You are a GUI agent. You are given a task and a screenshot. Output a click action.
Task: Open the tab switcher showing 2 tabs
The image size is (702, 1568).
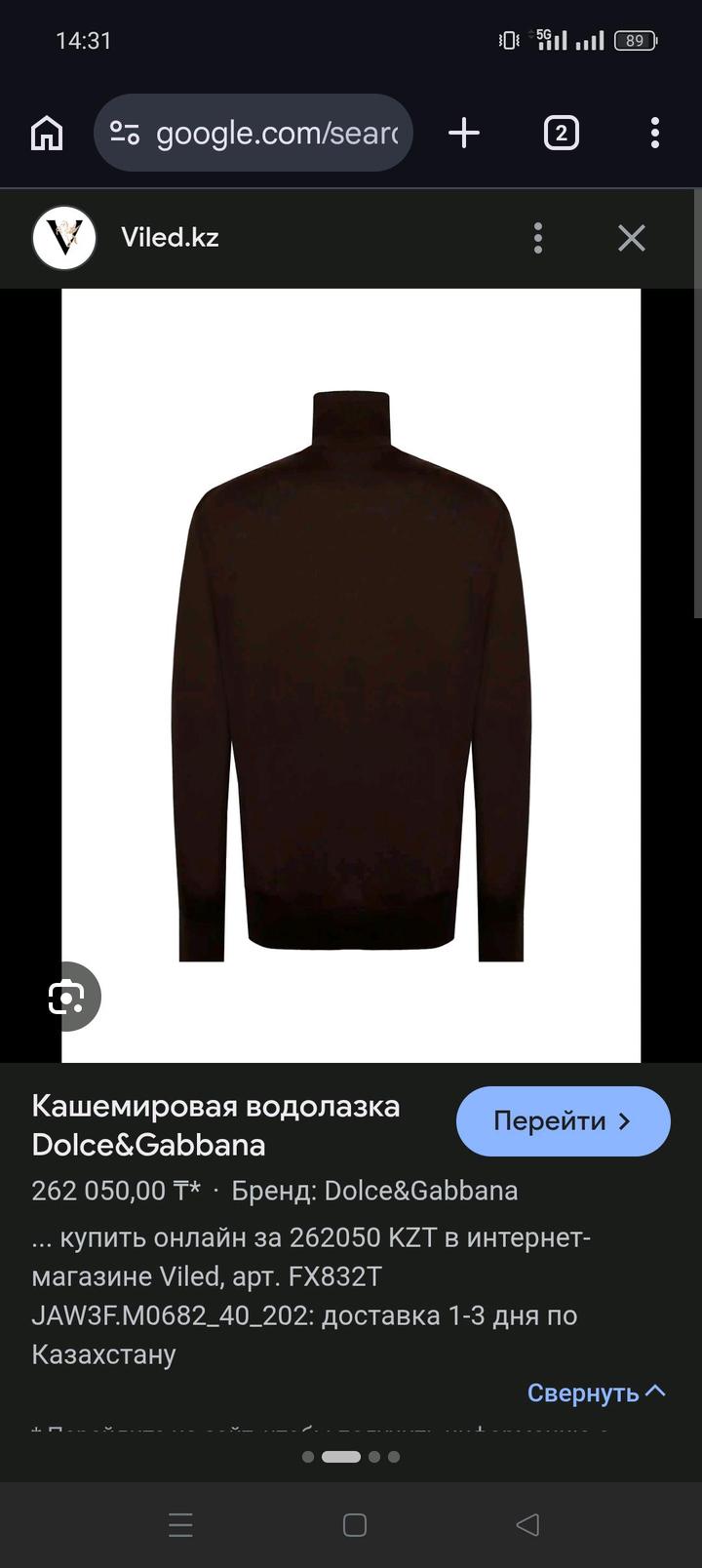[561, 133]
